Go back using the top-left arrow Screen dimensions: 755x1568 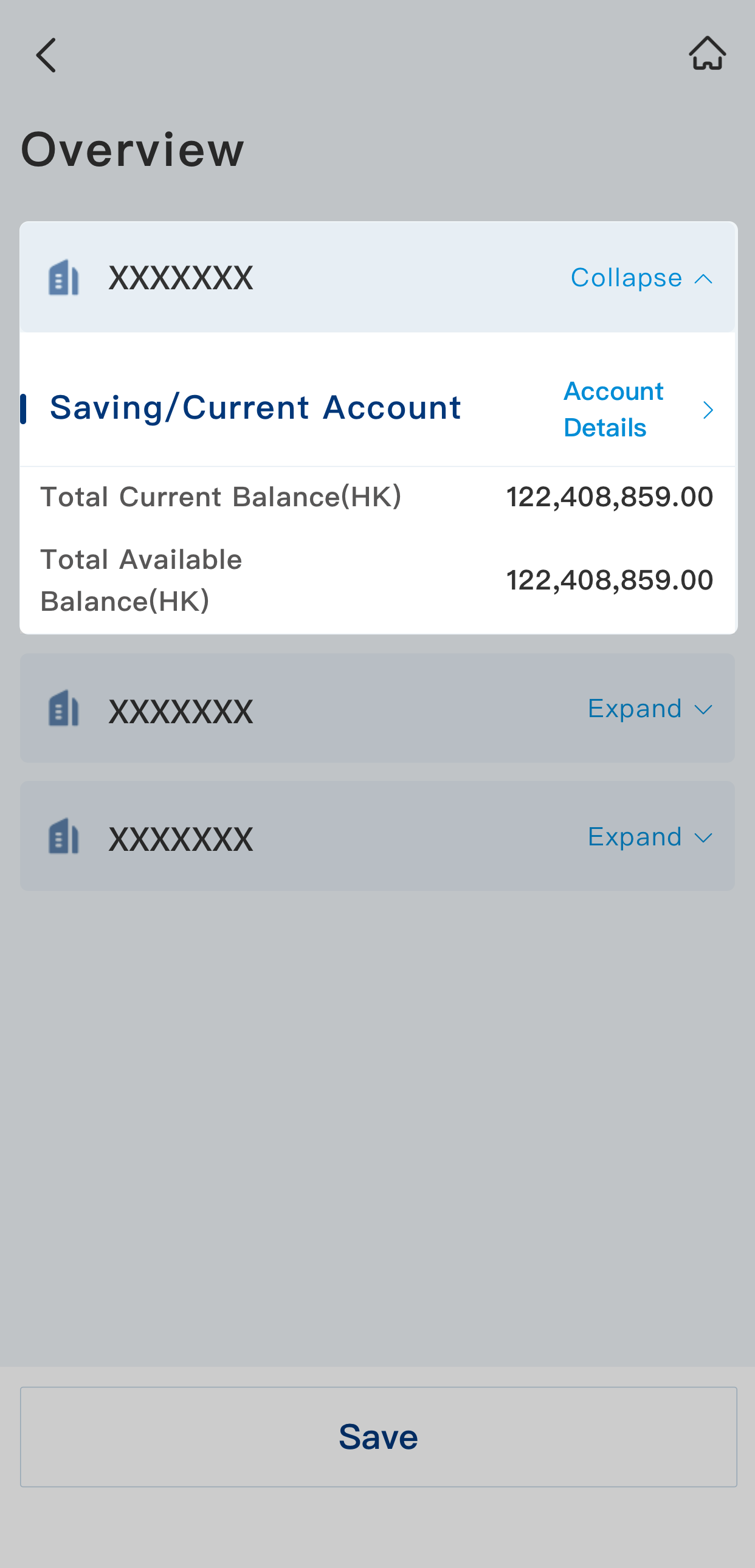tap(46, 55)
